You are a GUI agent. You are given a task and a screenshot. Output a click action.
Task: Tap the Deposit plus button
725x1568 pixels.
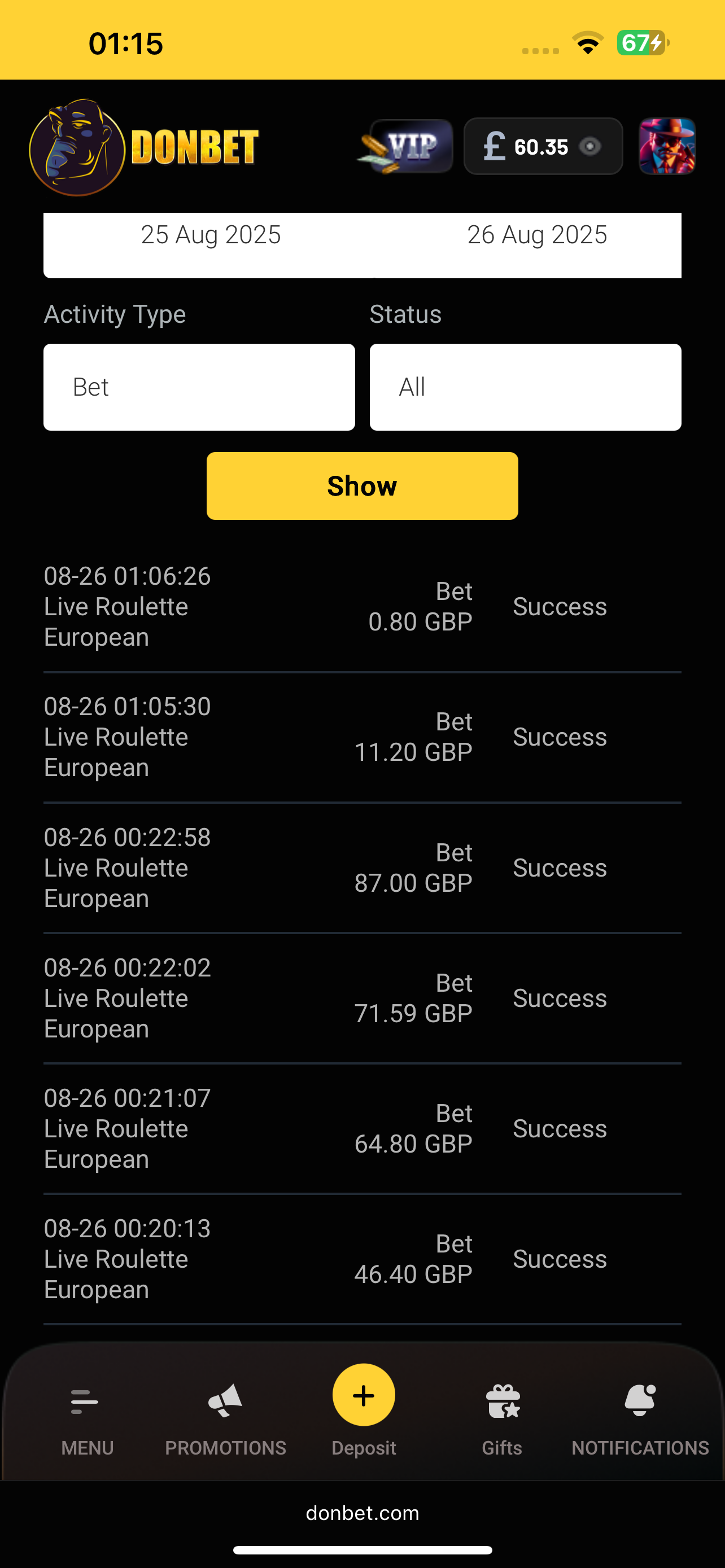pyautogui.click(x=364, y=1395)
